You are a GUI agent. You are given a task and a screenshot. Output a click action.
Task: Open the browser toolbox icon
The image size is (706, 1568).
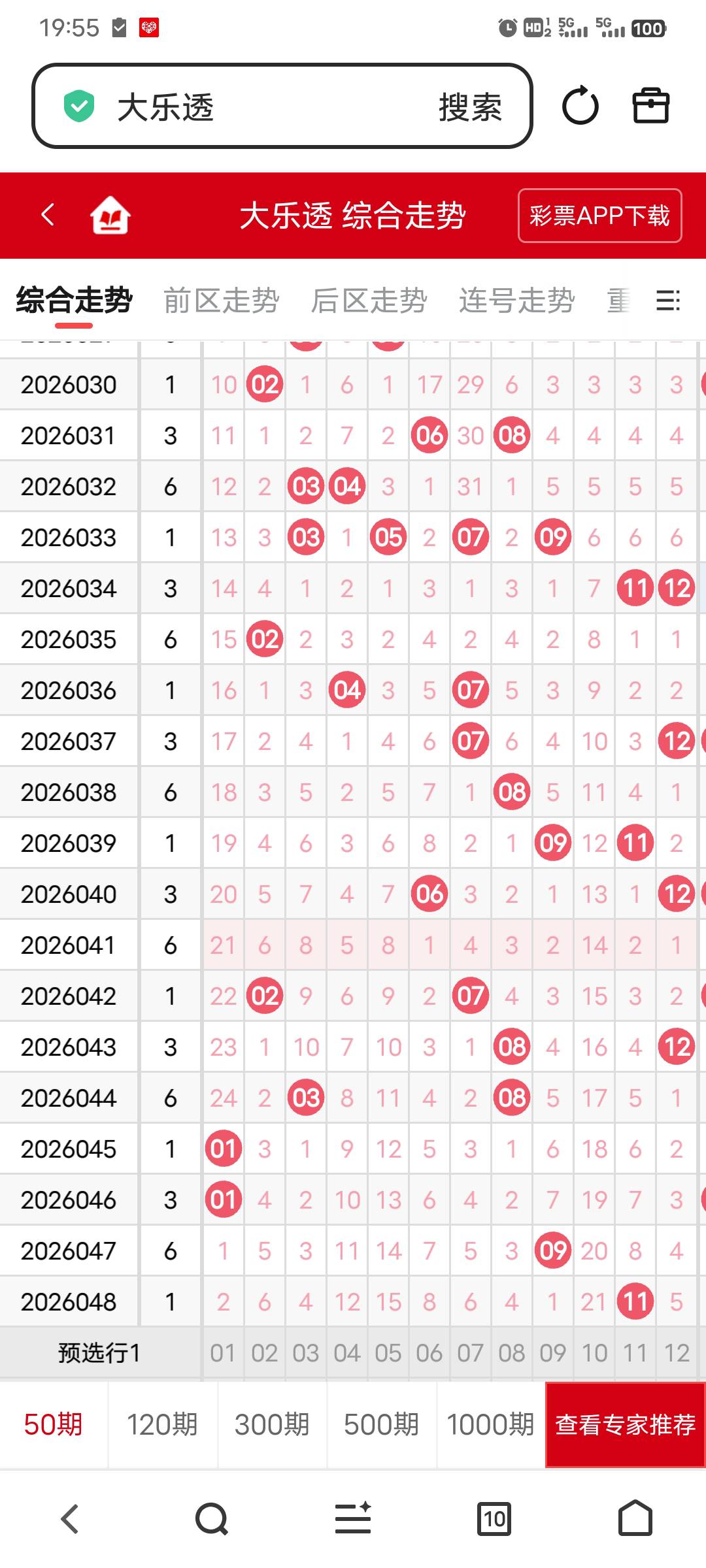651,106
